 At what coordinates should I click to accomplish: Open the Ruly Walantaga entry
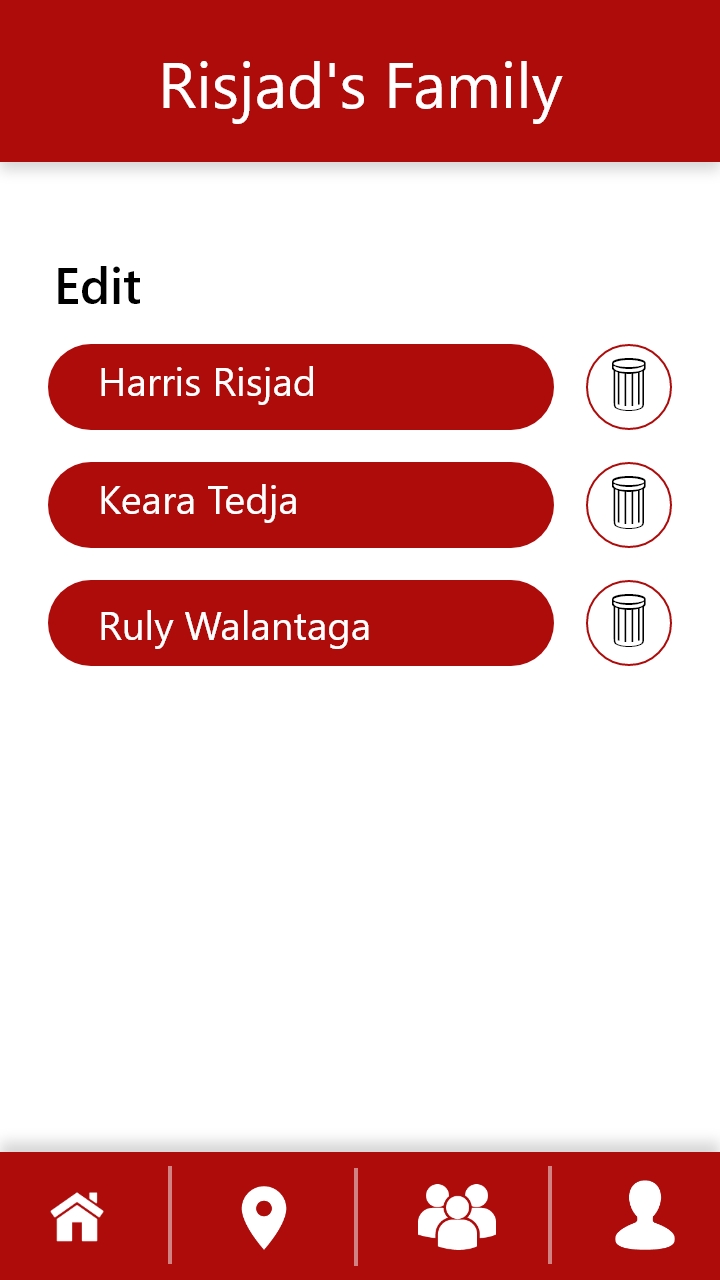[x=301, y=623]
